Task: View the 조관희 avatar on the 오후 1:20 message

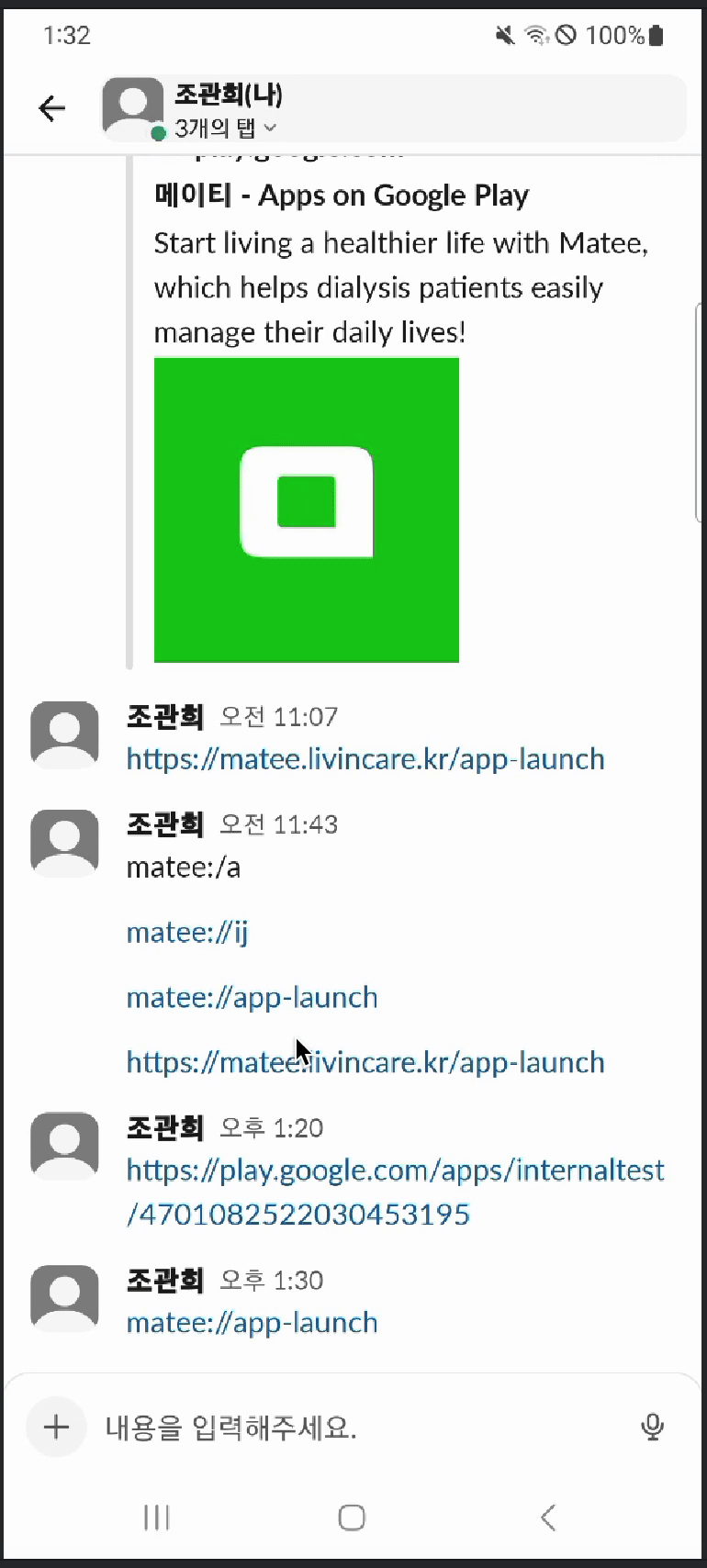Action: [x=64, y=1145]
